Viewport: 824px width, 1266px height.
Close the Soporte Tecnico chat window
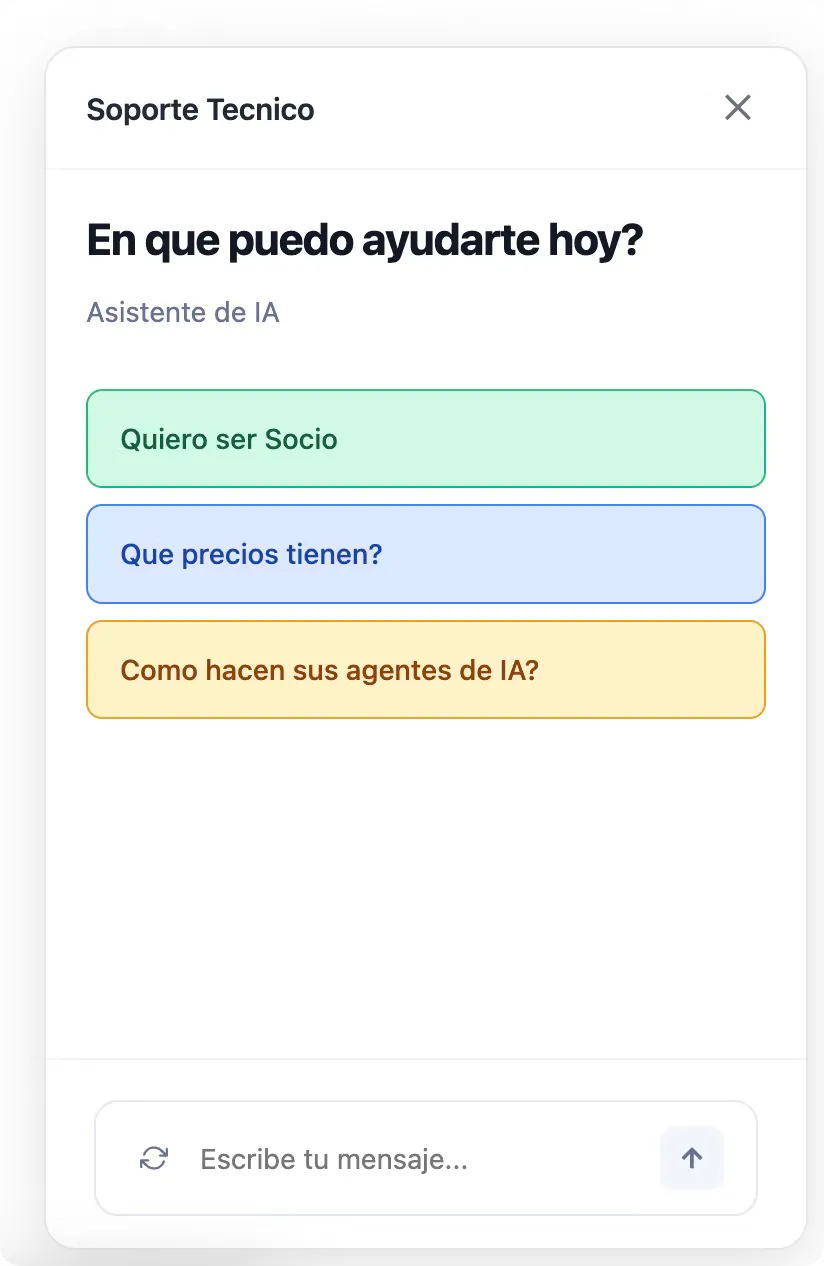click(x=737, y=107)
